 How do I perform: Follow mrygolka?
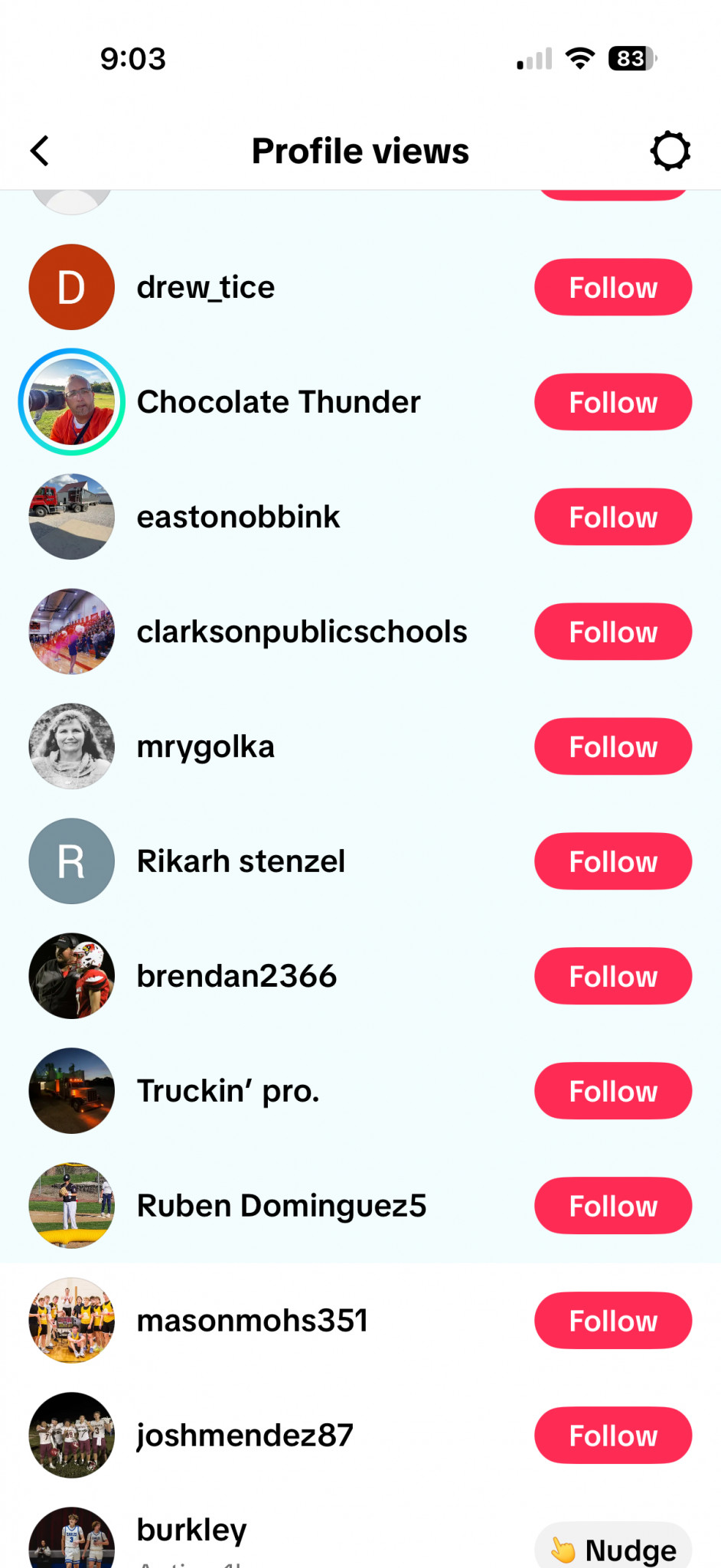[x=613, y=746]
